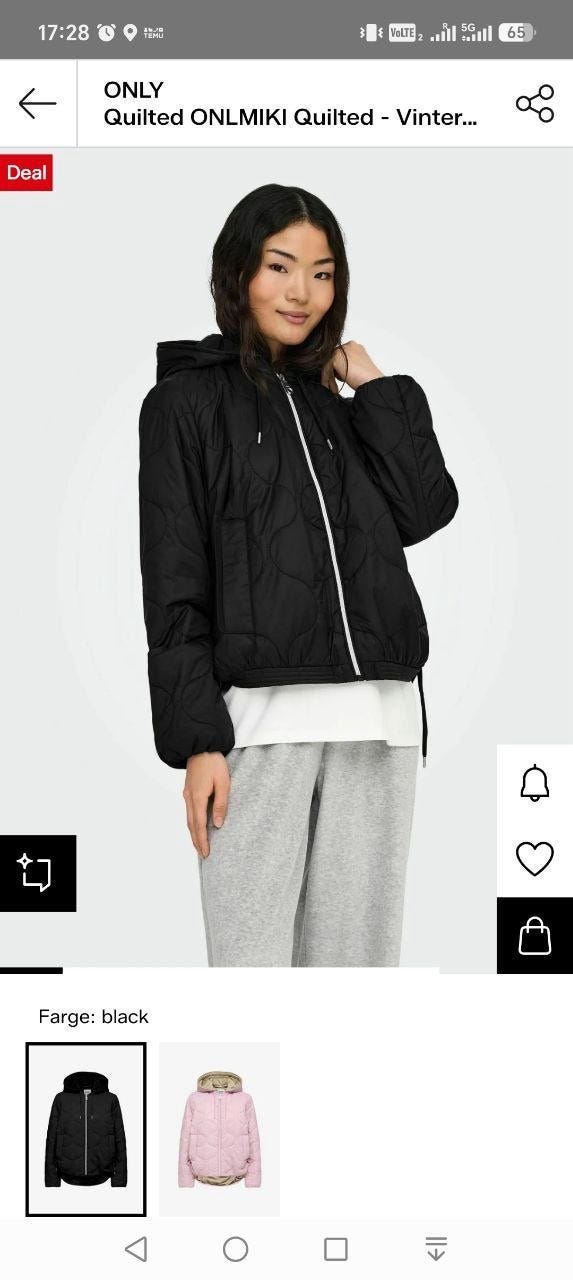573x1280 pixels.
Task: Share this ONLY quilted jacket
Action: click(x=535, y=103)
